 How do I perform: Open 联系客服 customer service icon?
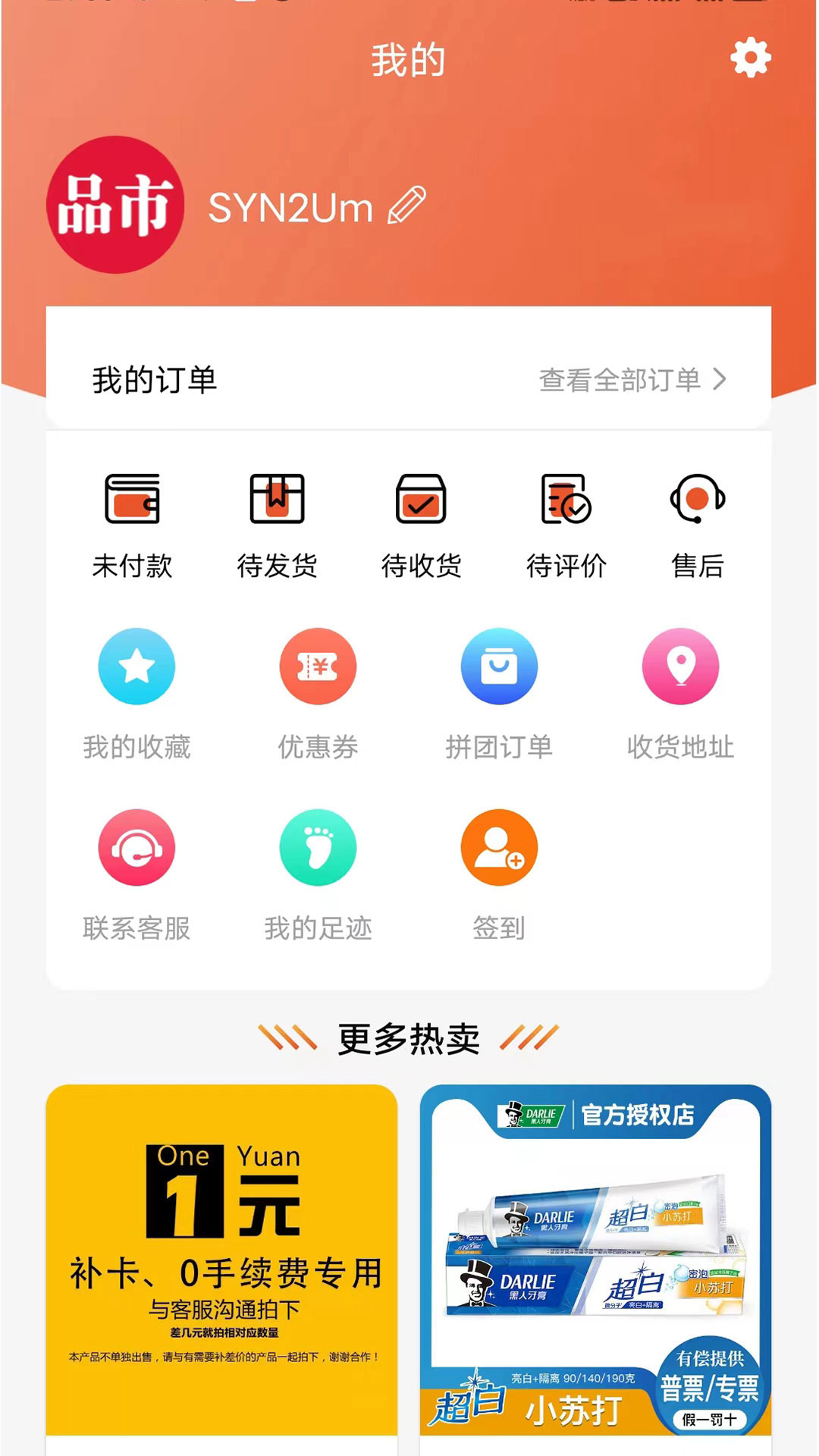click(136, 848)
